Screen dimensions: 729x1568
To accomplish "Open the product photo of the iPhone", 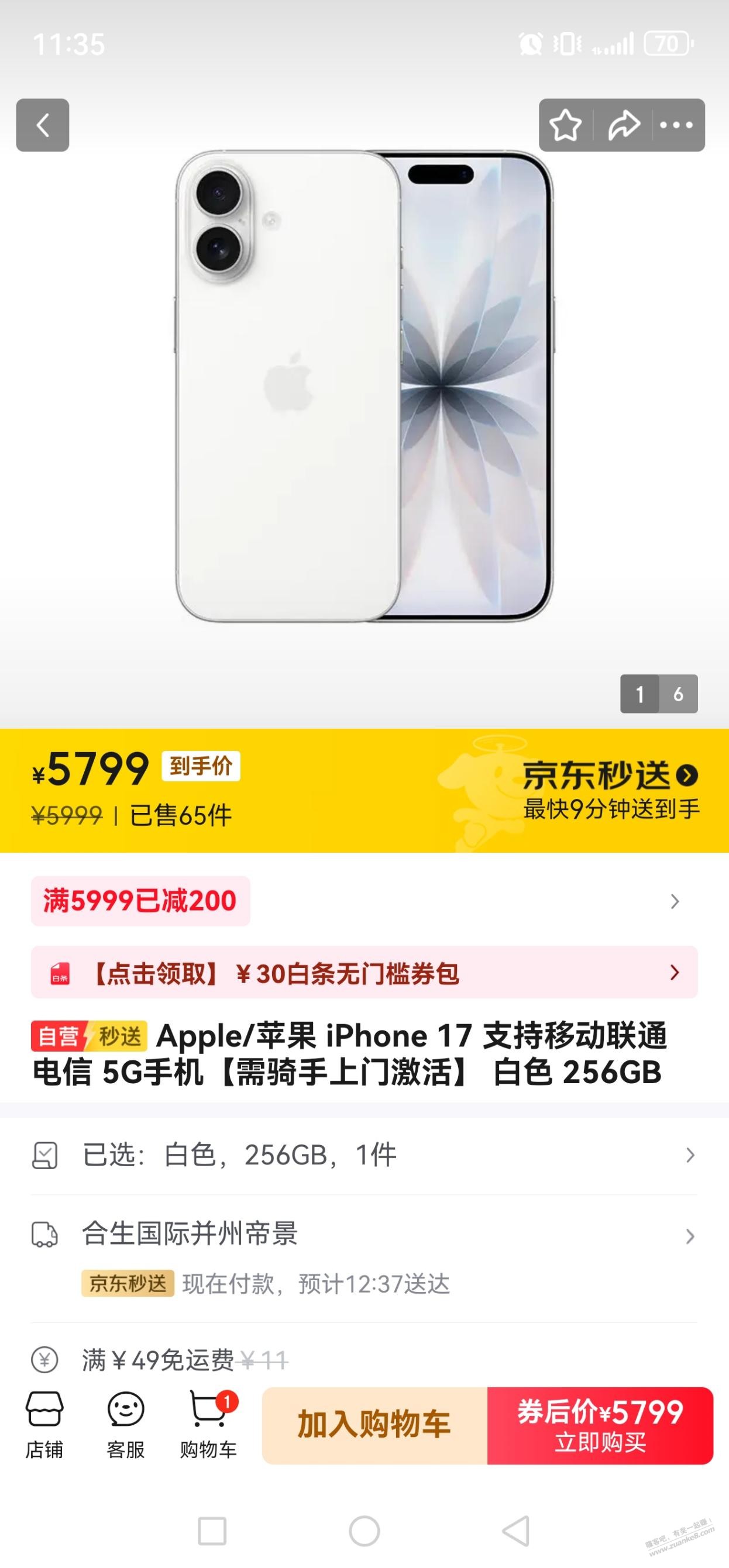I will pyautogui.click(x=364, y=387).
